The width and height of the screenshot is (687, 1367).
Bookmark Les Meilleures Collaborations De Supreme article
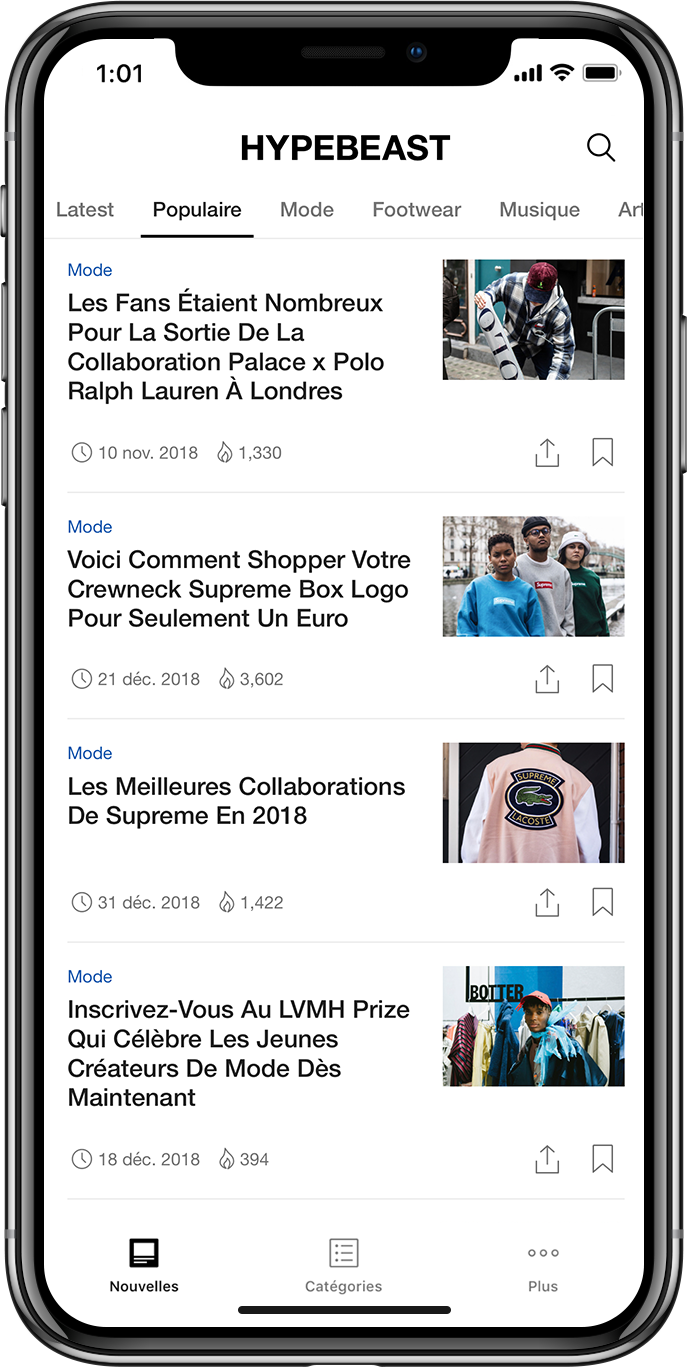tap(602, 902)
